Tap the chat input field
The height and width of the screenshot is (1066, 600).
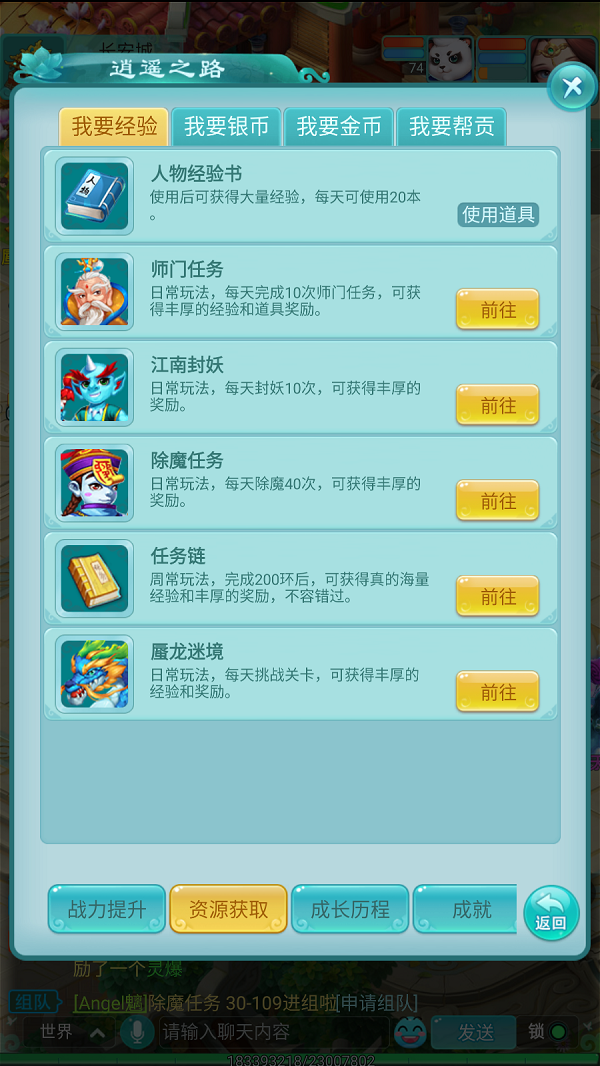(270, 1031)
